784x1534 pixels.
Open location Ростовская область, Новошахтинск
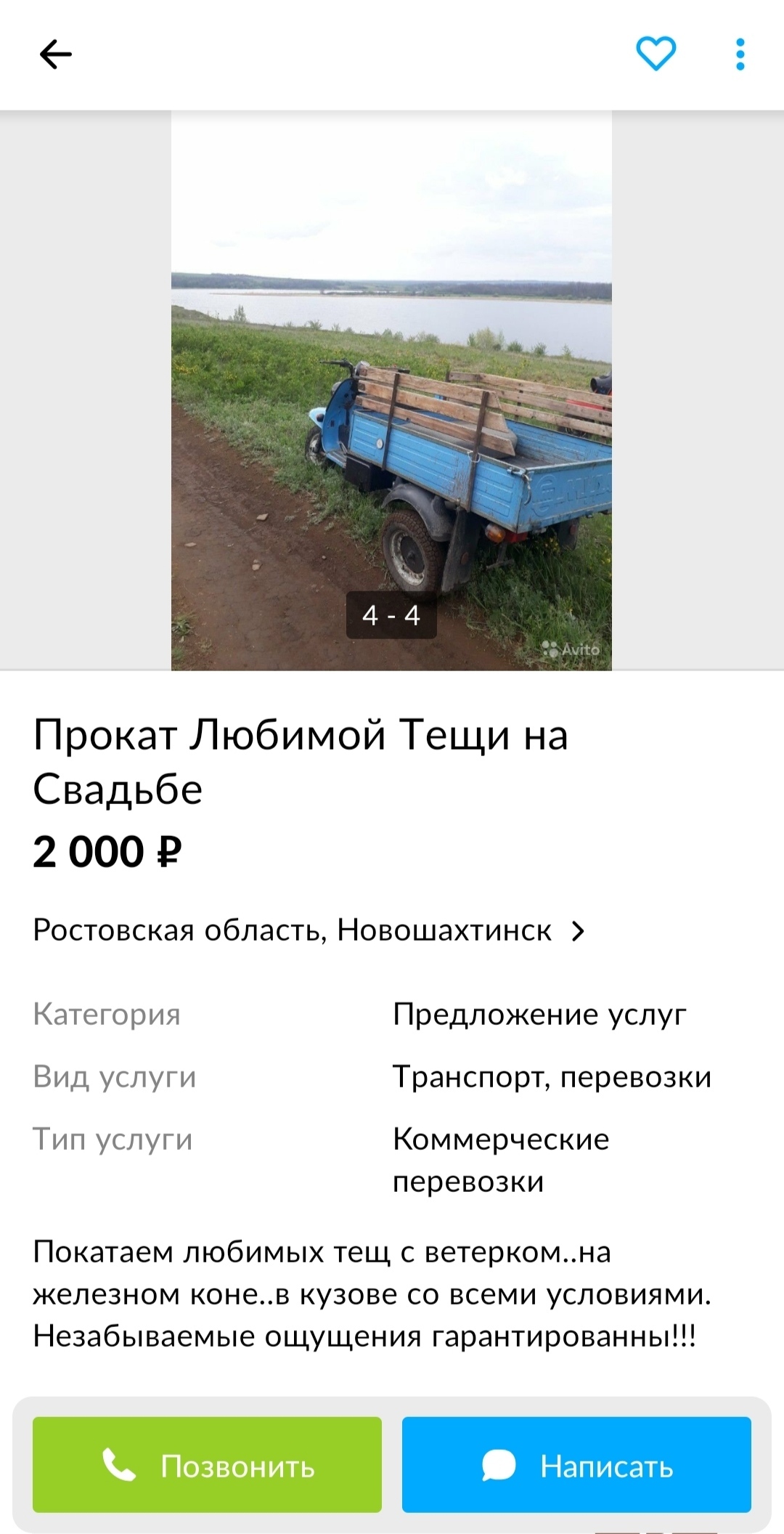coord(309,930)
